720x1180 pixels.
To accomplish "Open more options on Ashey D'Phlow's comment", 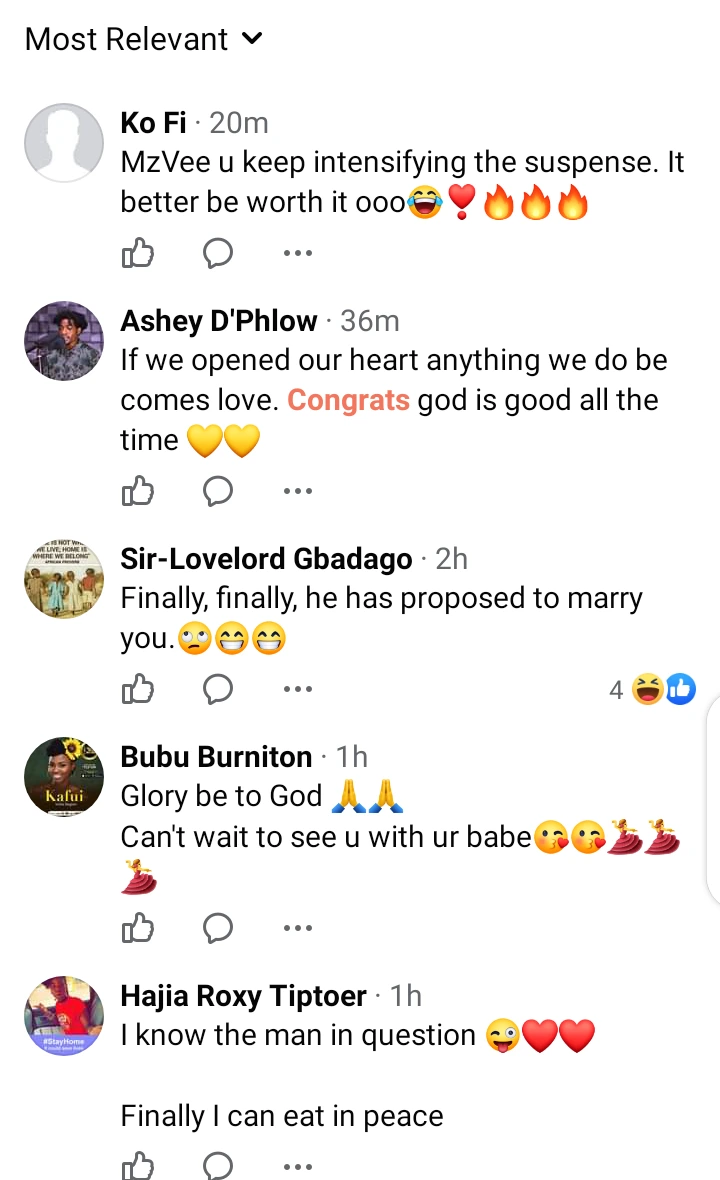I will (x=297, y=491).
